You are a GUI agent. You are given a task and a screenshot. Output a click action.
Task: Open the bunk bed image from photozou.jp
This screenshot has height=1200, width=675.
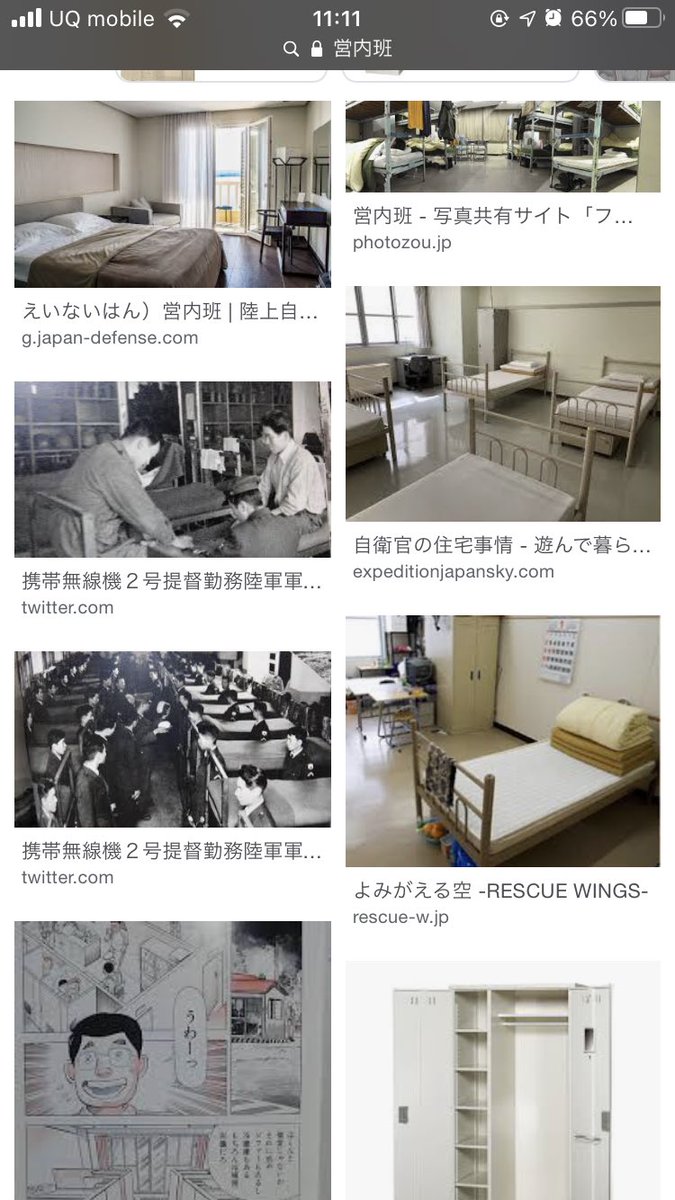click(502, 146)
